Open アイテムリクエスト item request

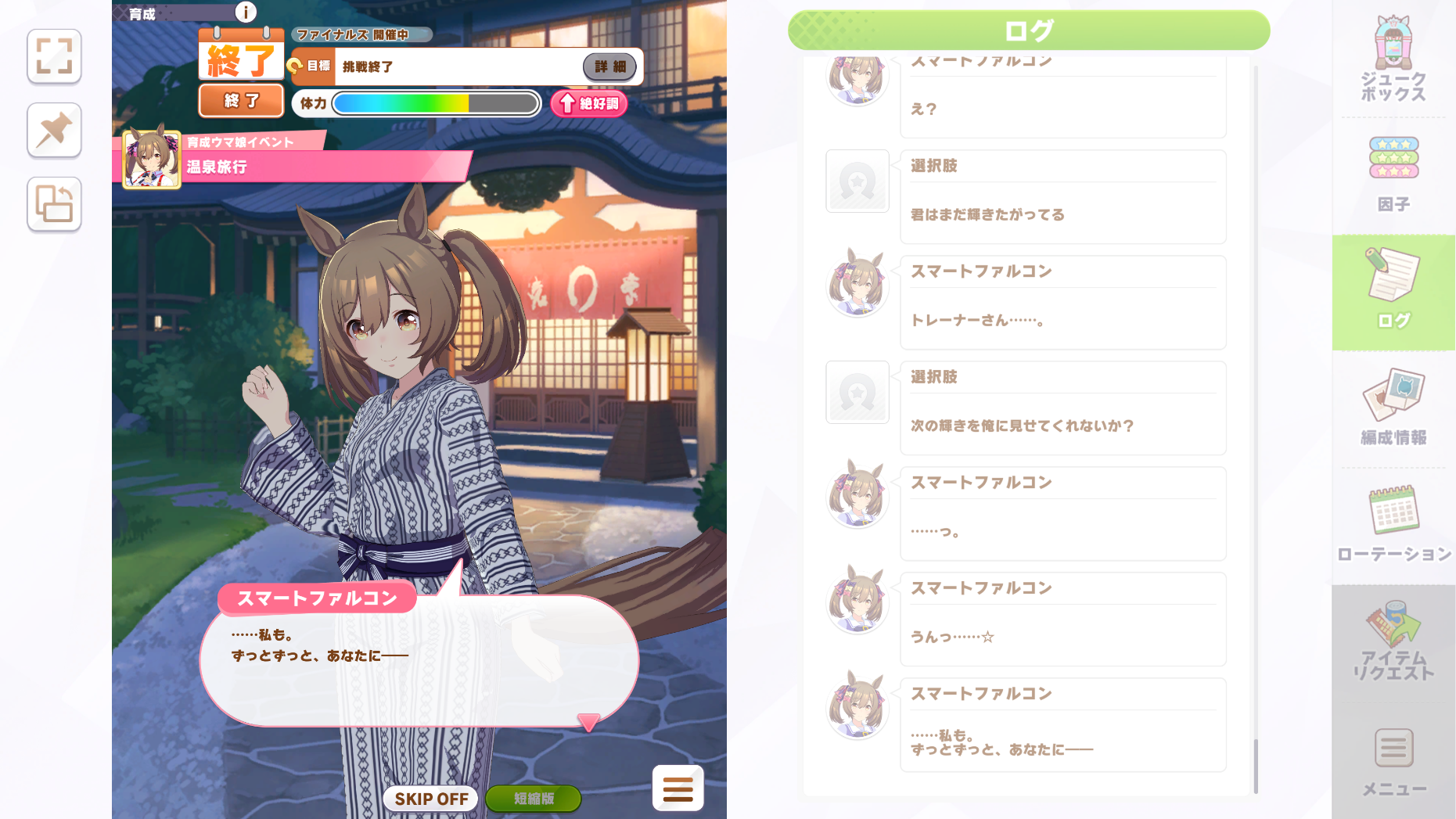(1393, 641)
